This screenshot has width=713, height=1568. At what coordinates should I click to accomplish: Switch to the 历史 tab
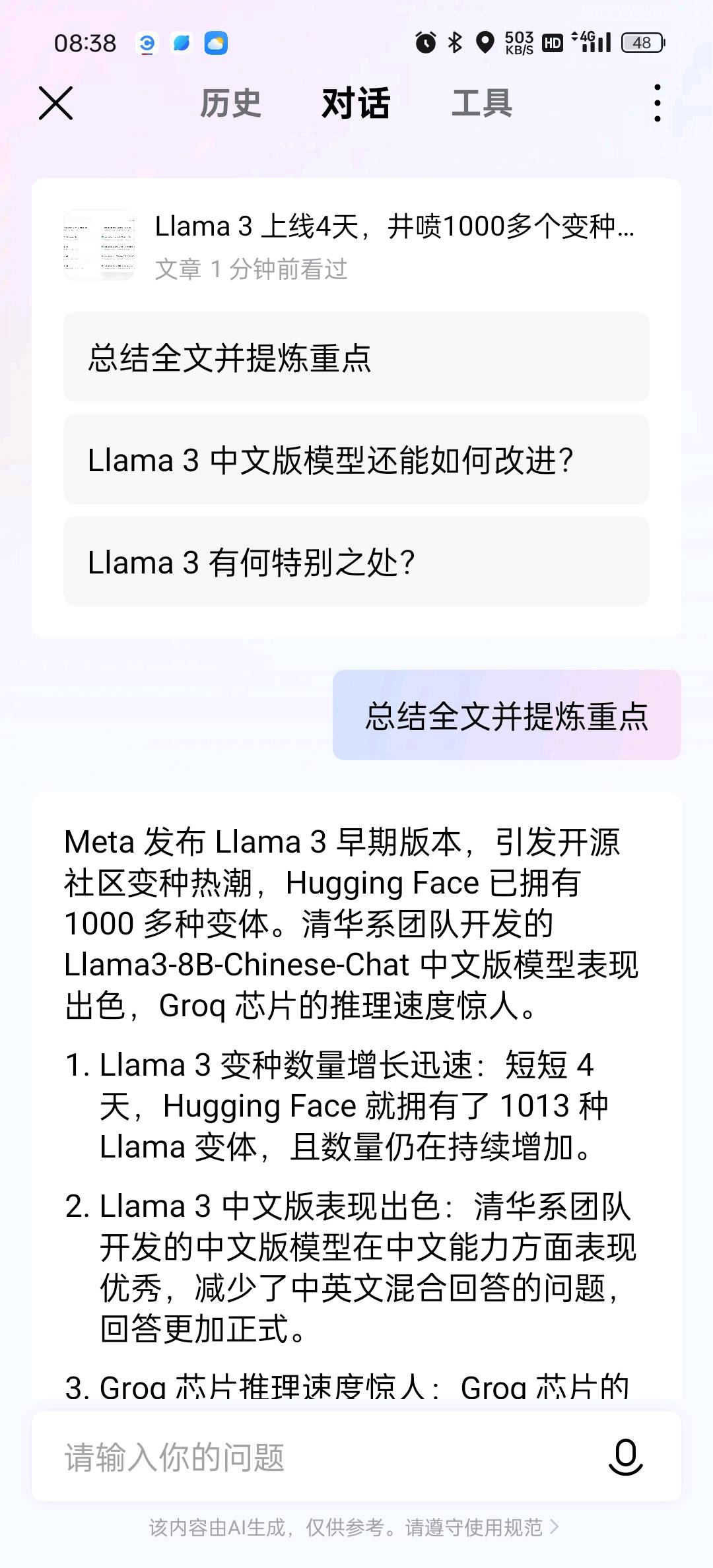pos(230,104)
